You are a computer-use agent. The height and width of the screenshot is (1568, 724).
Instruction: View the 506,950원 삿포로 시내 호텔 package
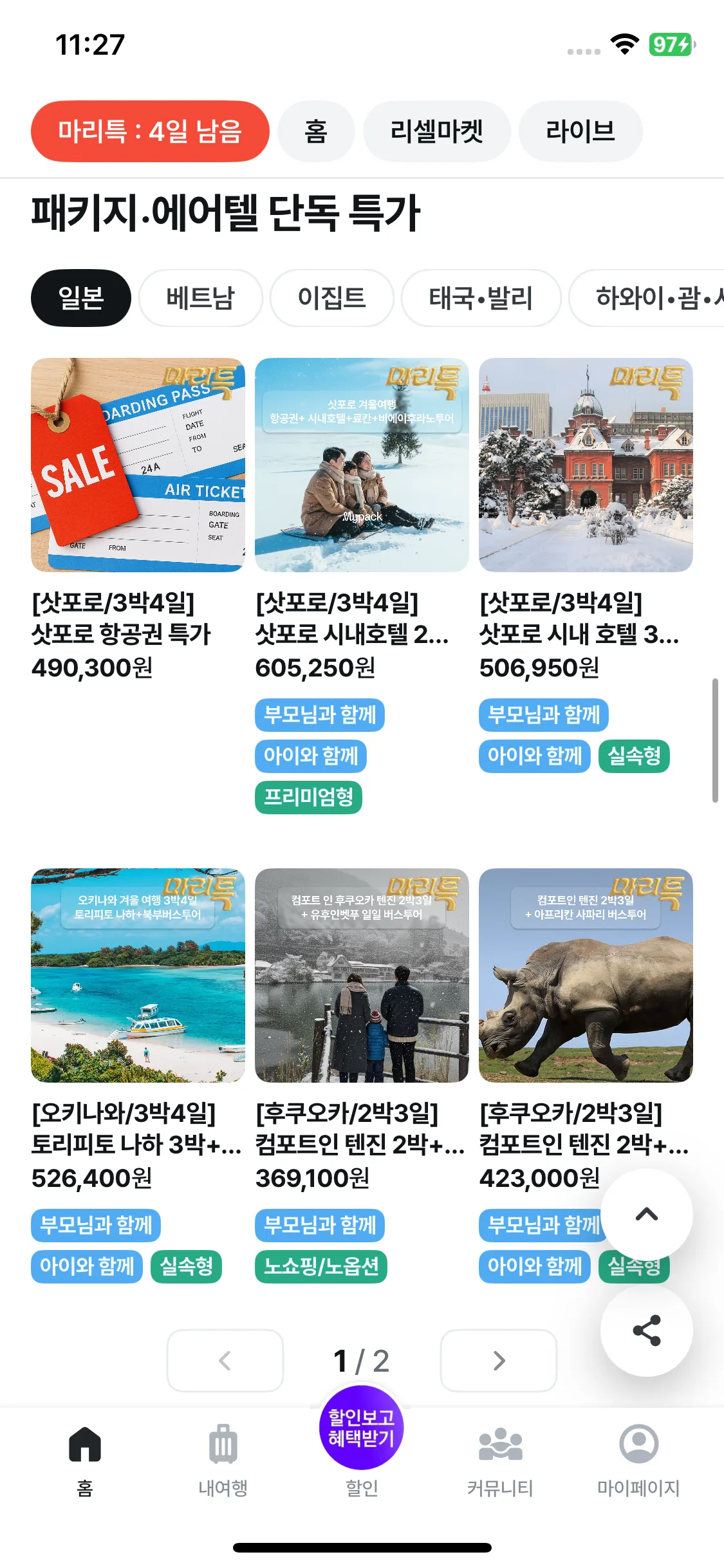tap(586, 465)
